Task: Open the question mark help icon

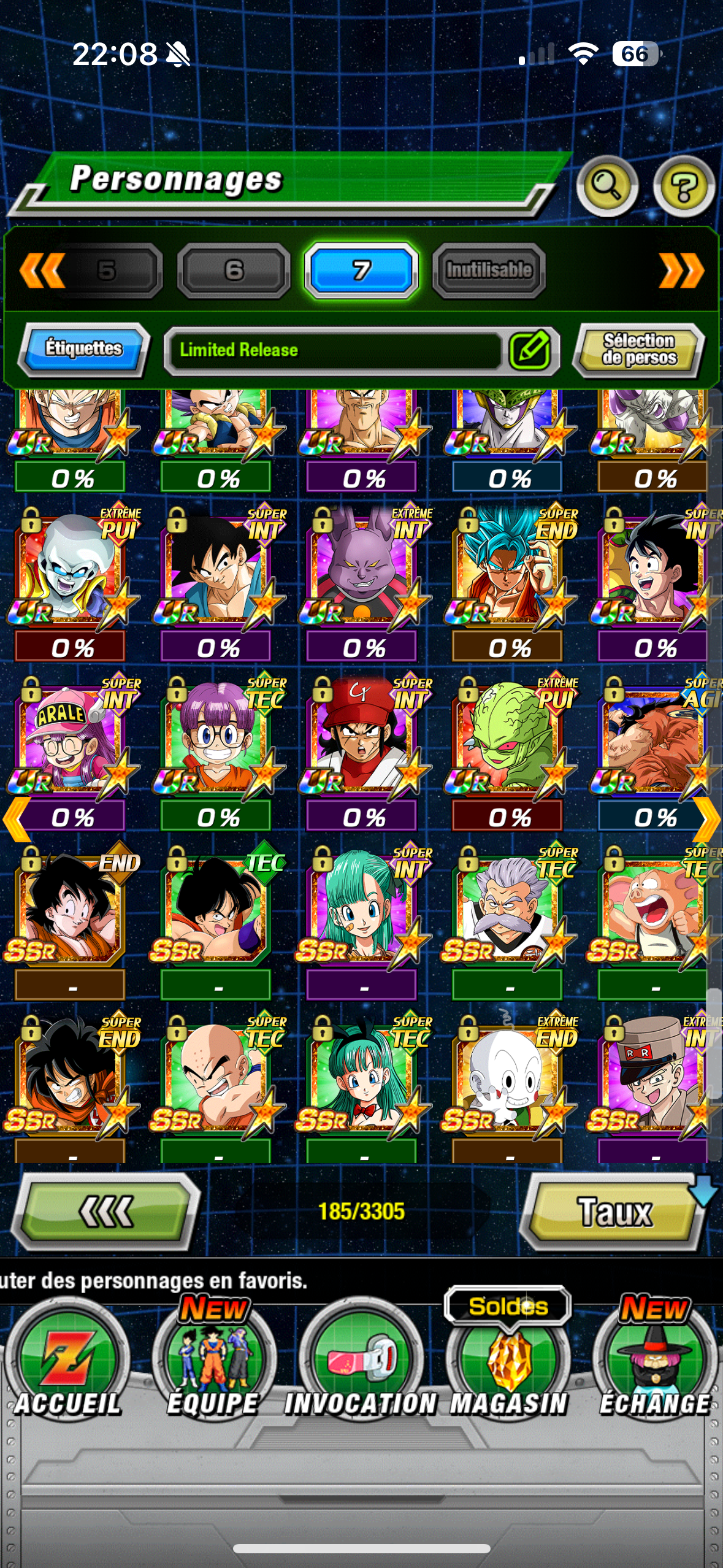Action: (x=683, y=186)
